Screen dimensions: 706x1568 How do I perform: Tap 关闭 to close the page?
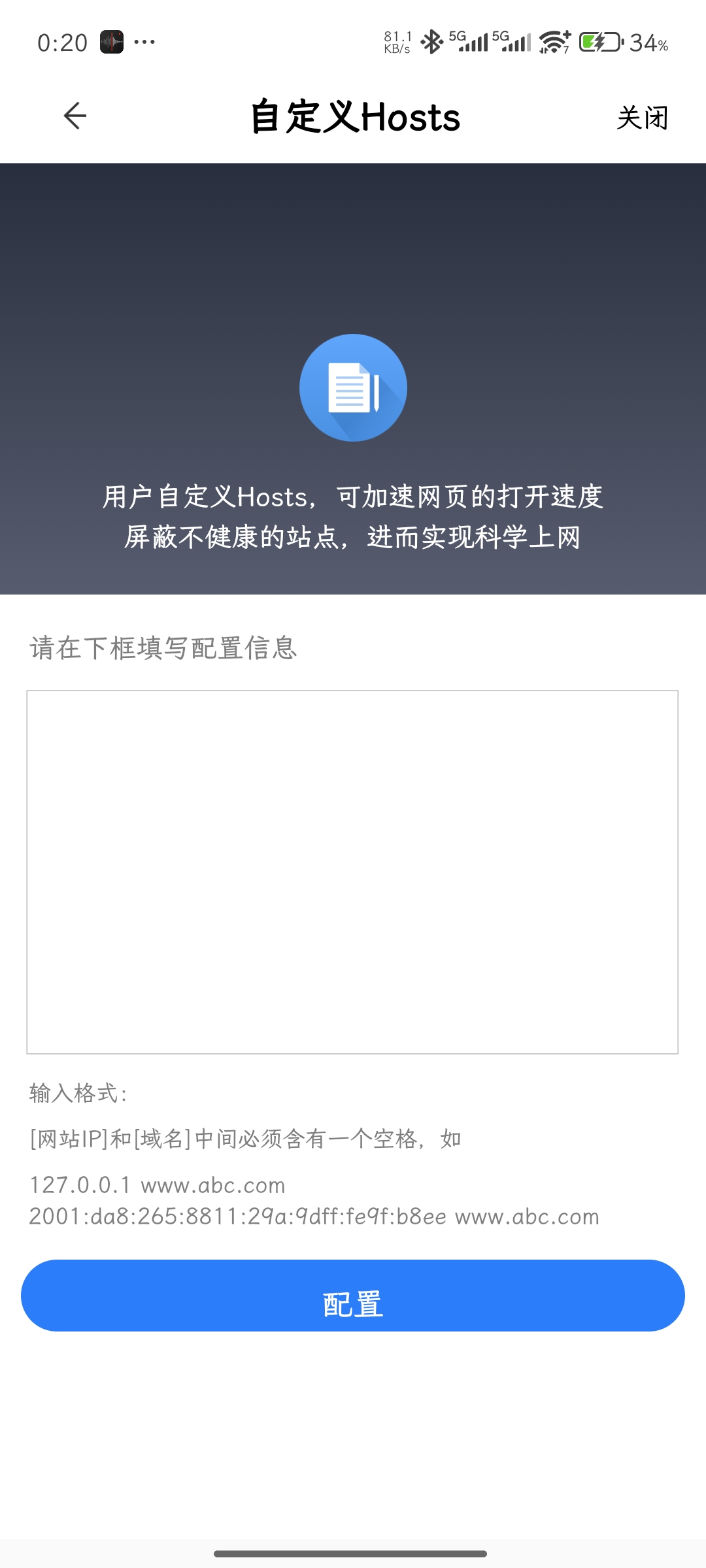point(642,118)
